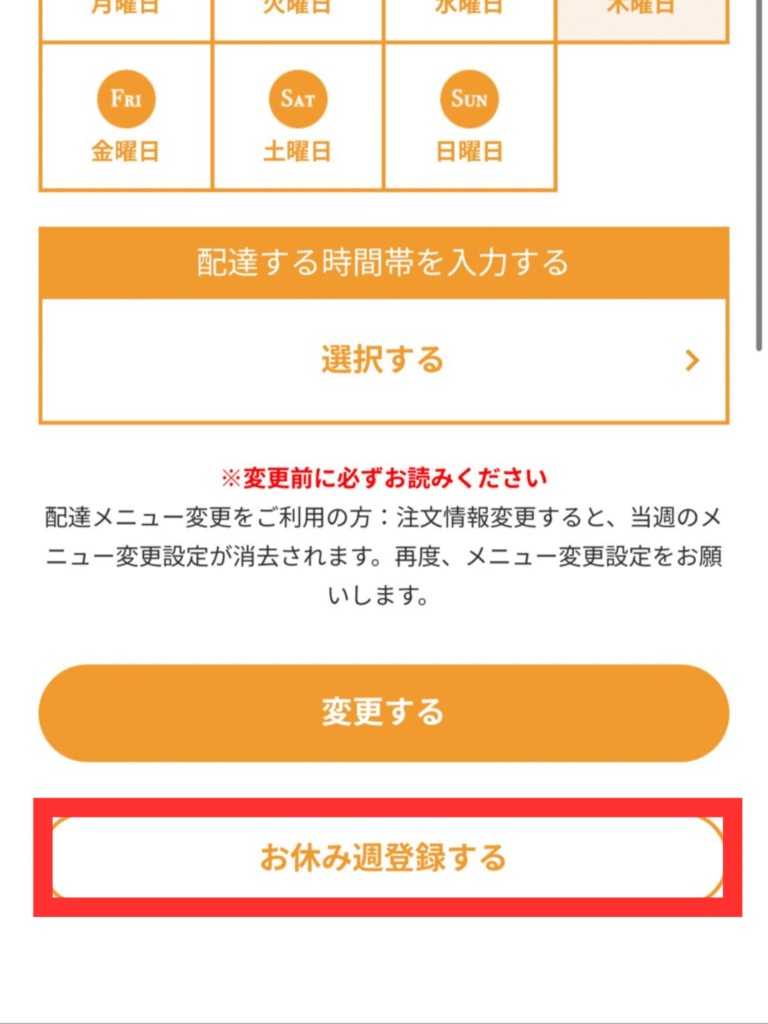Tap the orange 変更する button
This screenshot has height=1024, width=768.
pyautogui.click(x=384, y=713)
